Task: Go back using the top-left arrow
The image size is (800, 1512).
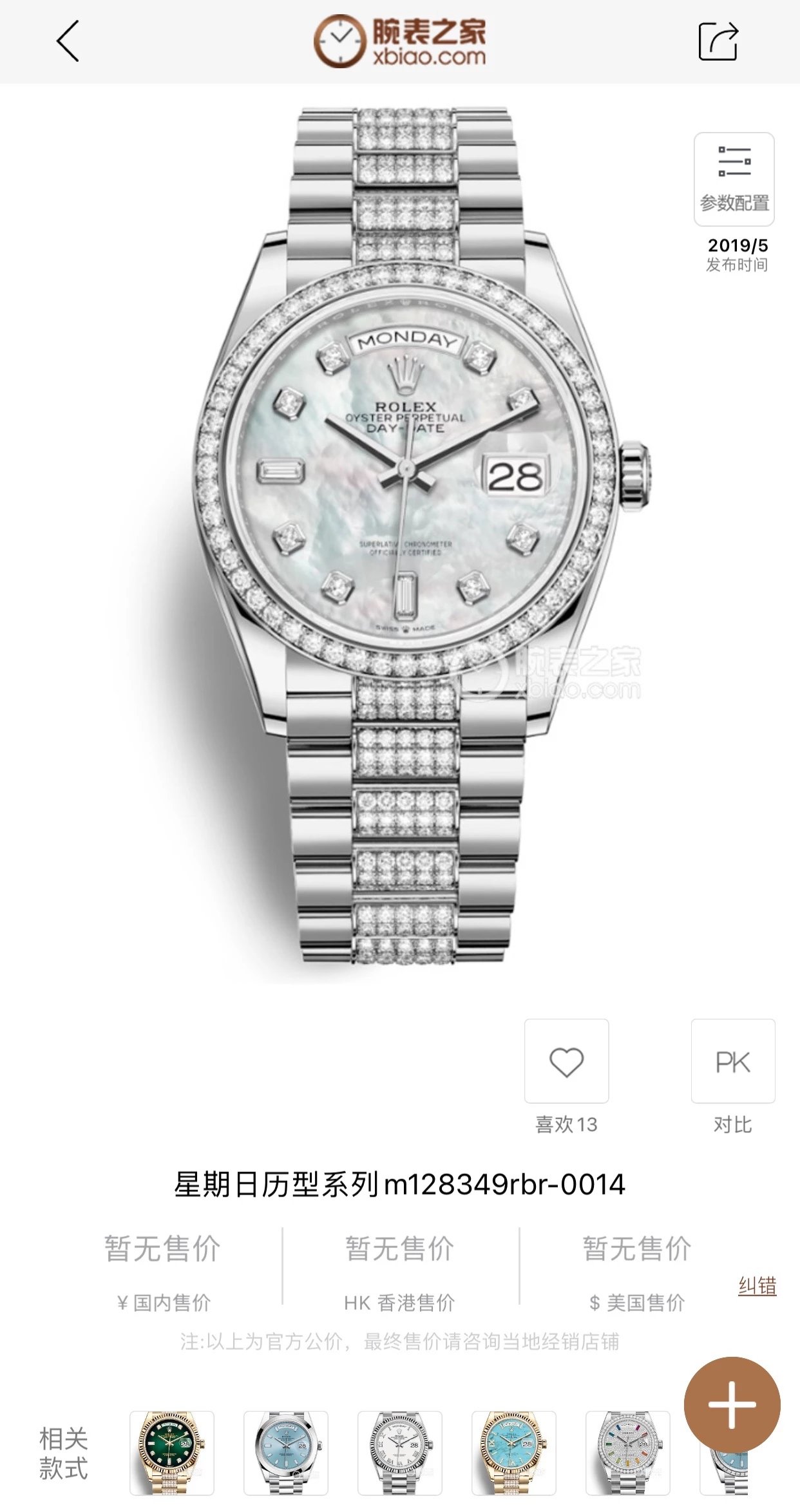Action: click(x=68, y=41)
